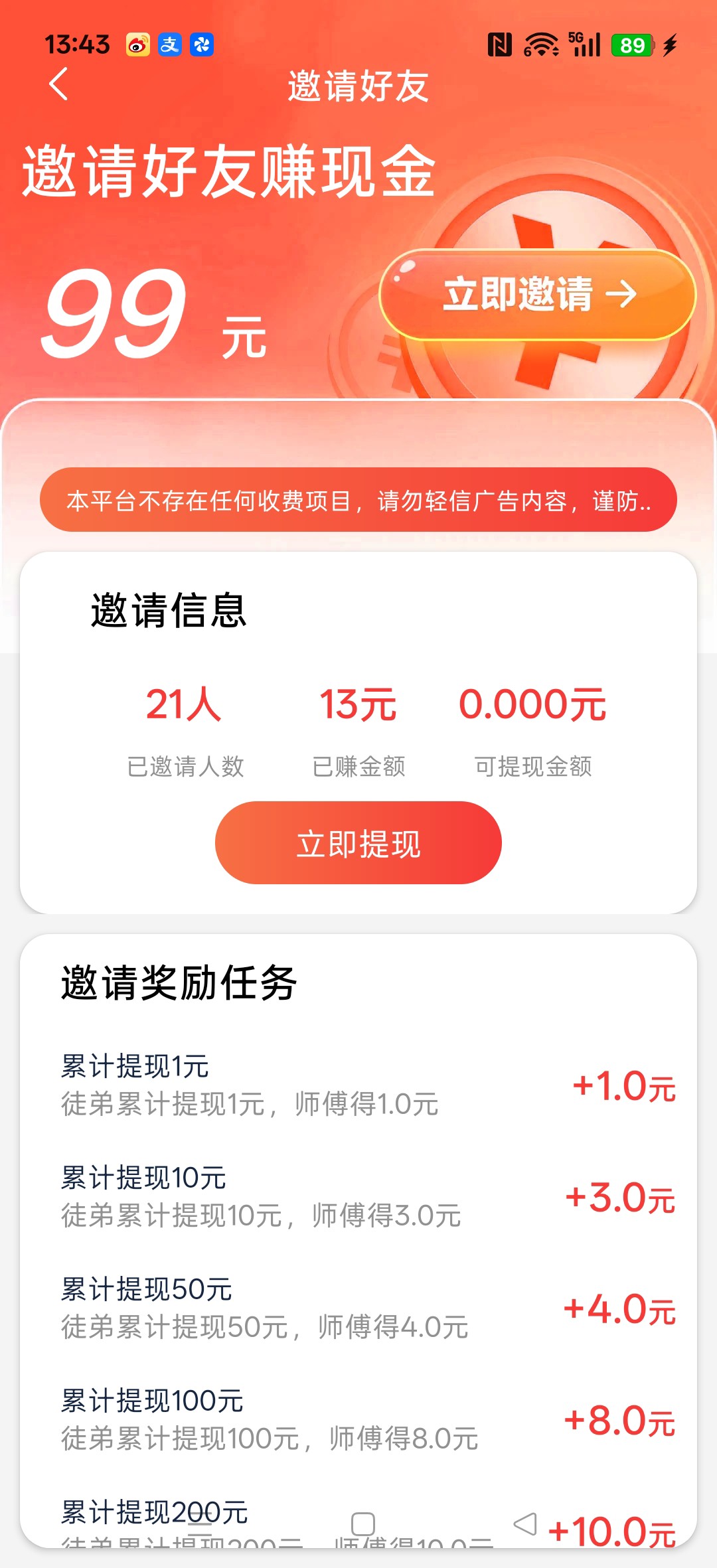717x1568 pixels.
Task: Tap the system home button
Action: coord(362,1524)
